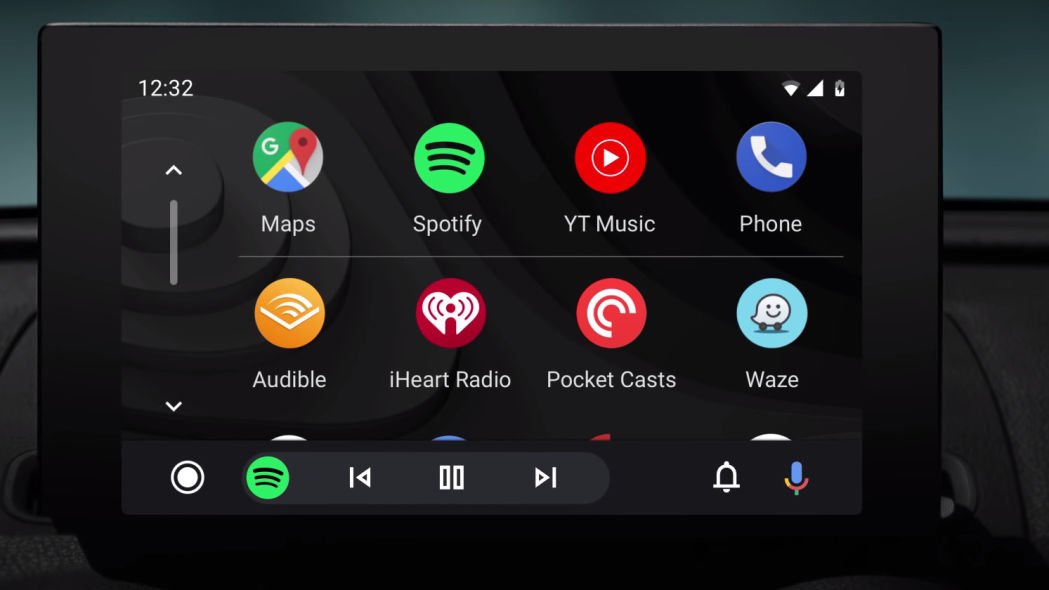
Task: Launch Audible
Action: [289, 313]
